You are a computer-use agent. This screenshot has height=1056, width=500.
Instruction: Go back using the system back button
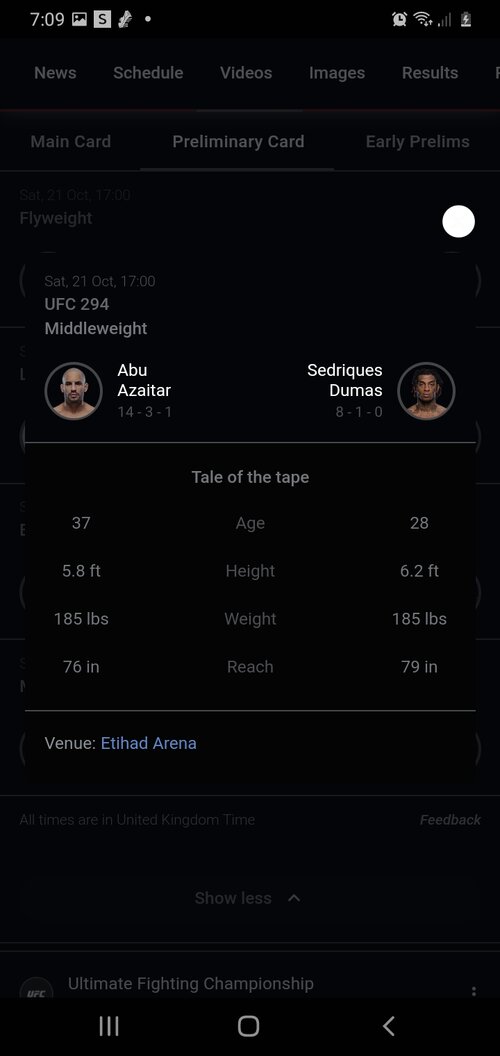click(x=388, y=1026)
